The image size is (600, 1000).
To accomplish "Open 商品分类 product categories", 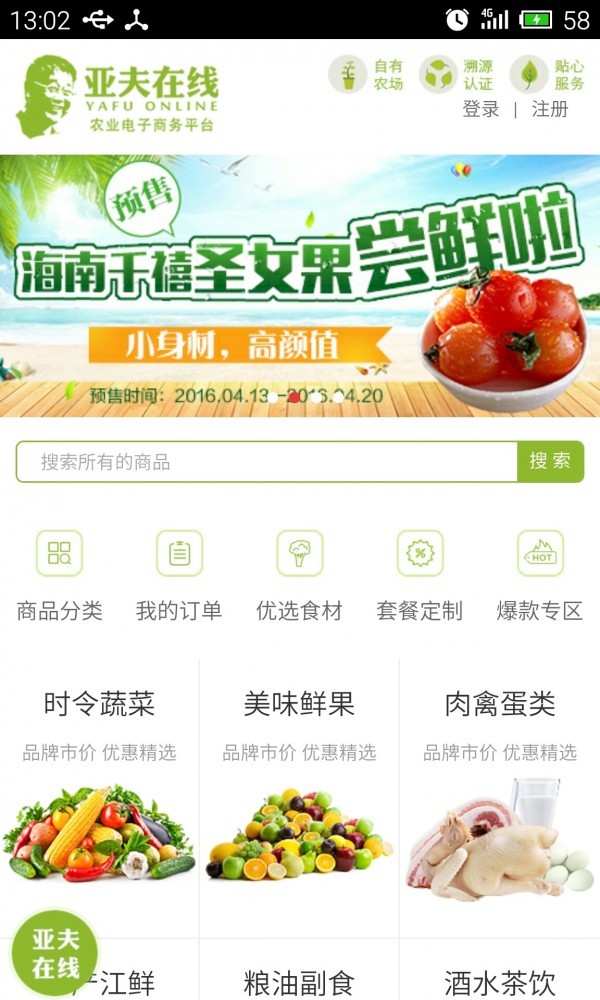I will pos(60,575).
